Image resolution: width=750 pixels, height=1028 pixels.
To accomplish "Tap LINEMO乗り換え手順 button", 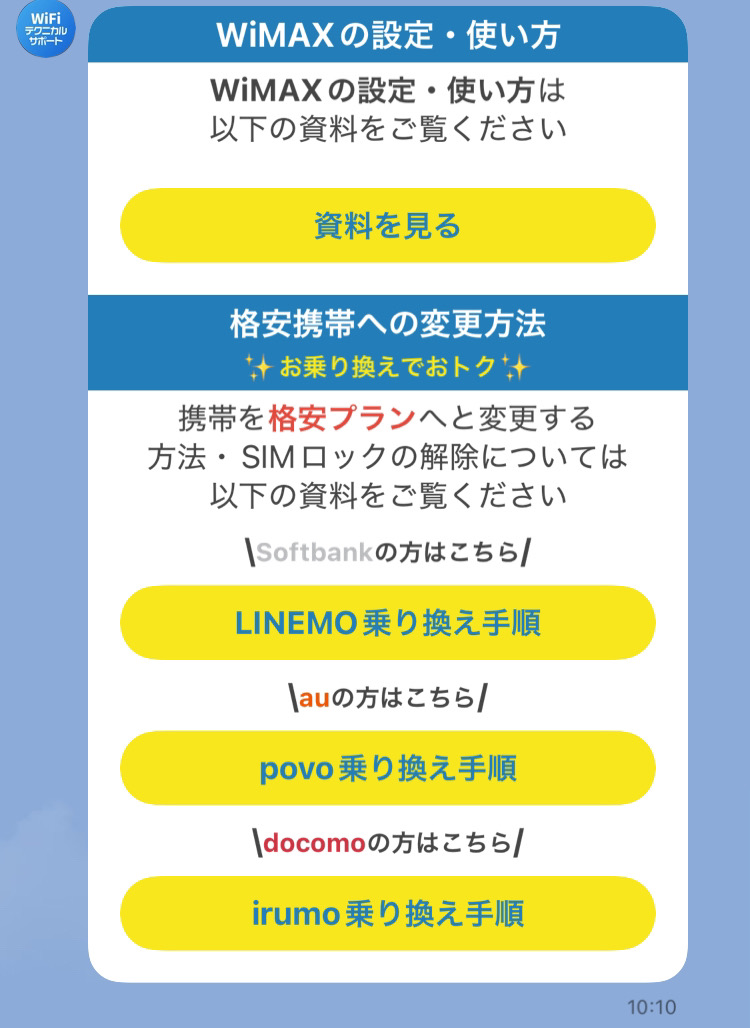I will 387,623.
